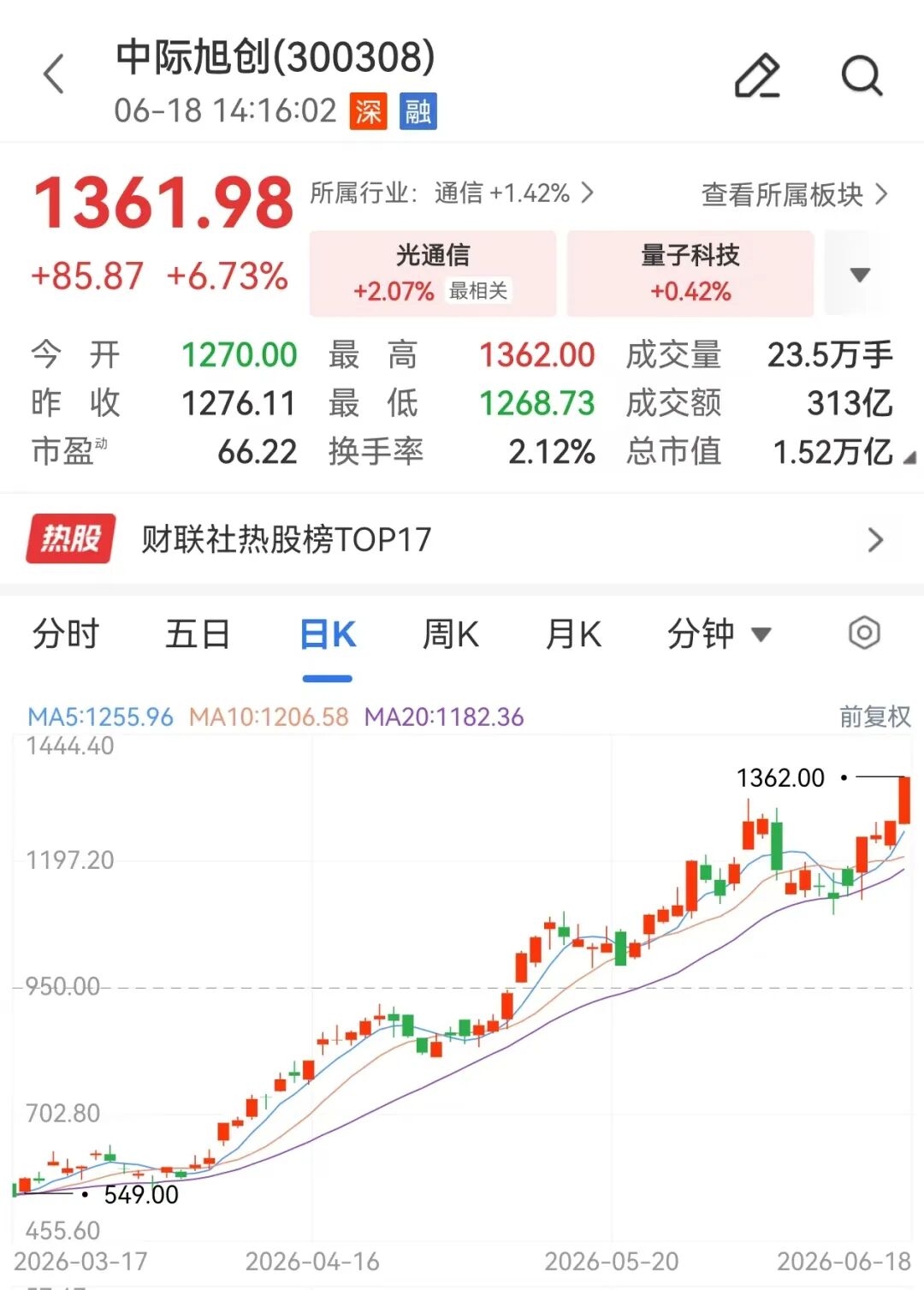
Task: Open the 量子科技 sector chip
Action: (x=690, y=273)
